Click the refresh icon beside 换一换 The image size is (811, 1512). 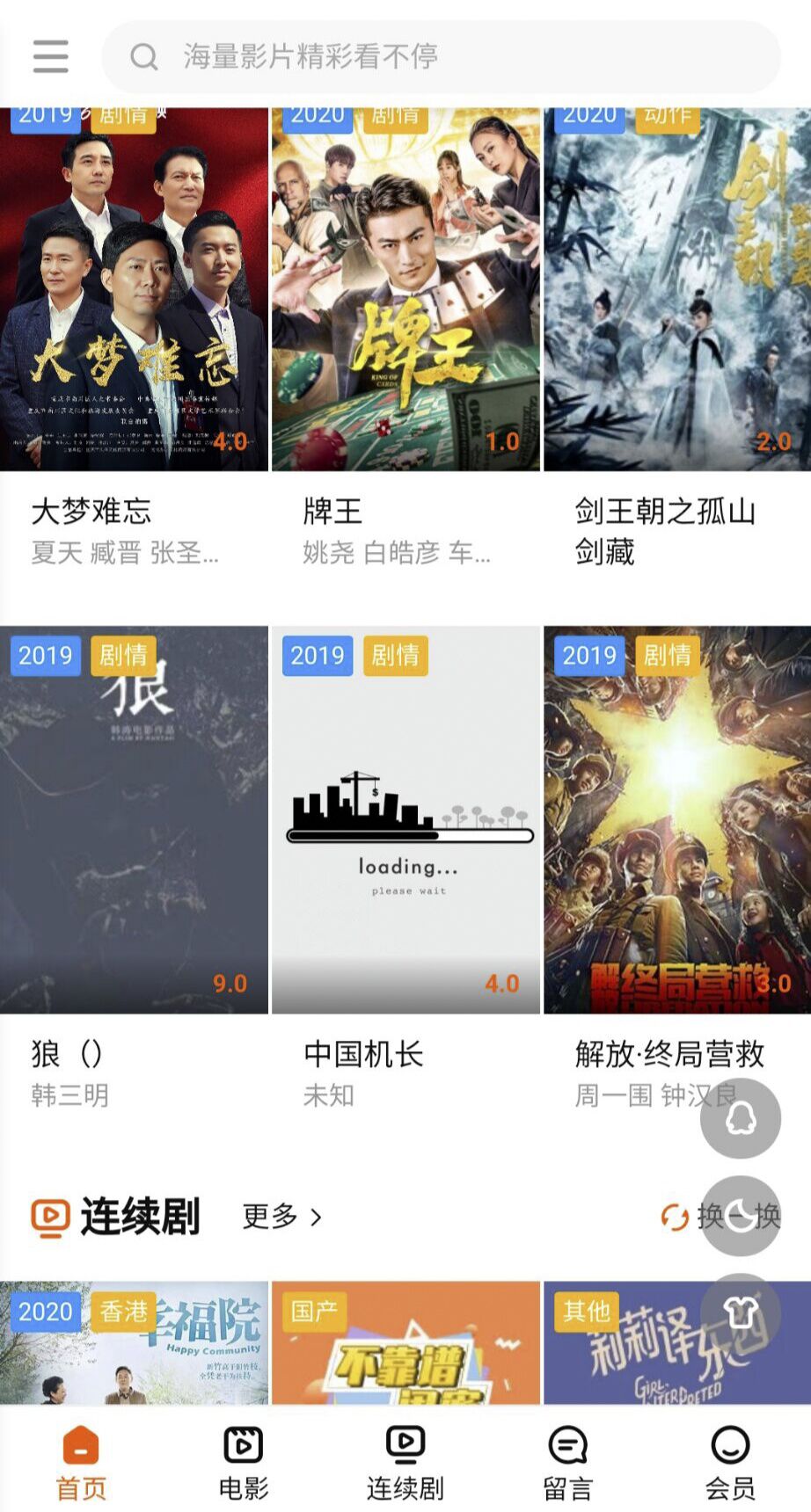674,1217
